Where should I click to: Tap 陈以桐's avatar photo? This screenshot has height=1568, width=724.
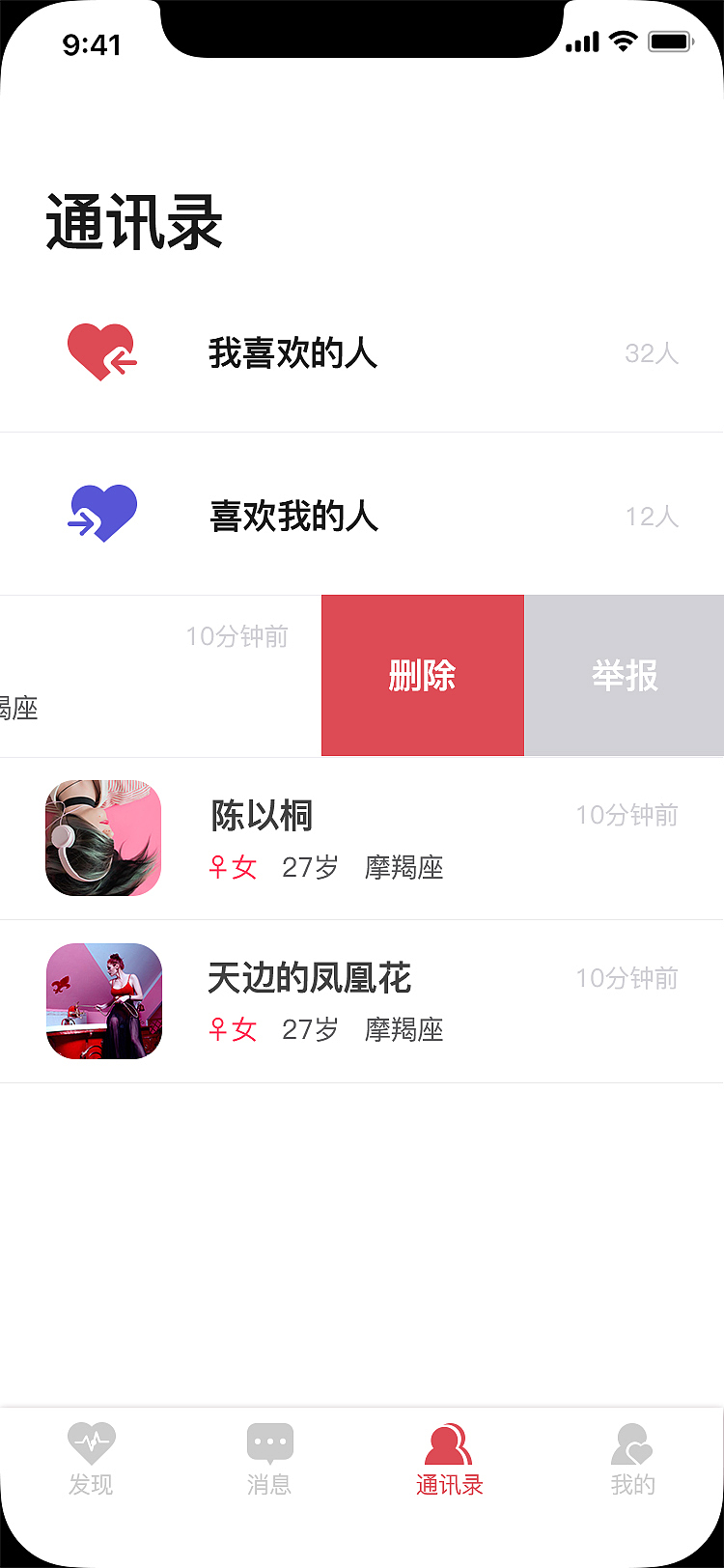tap(102, 838)
